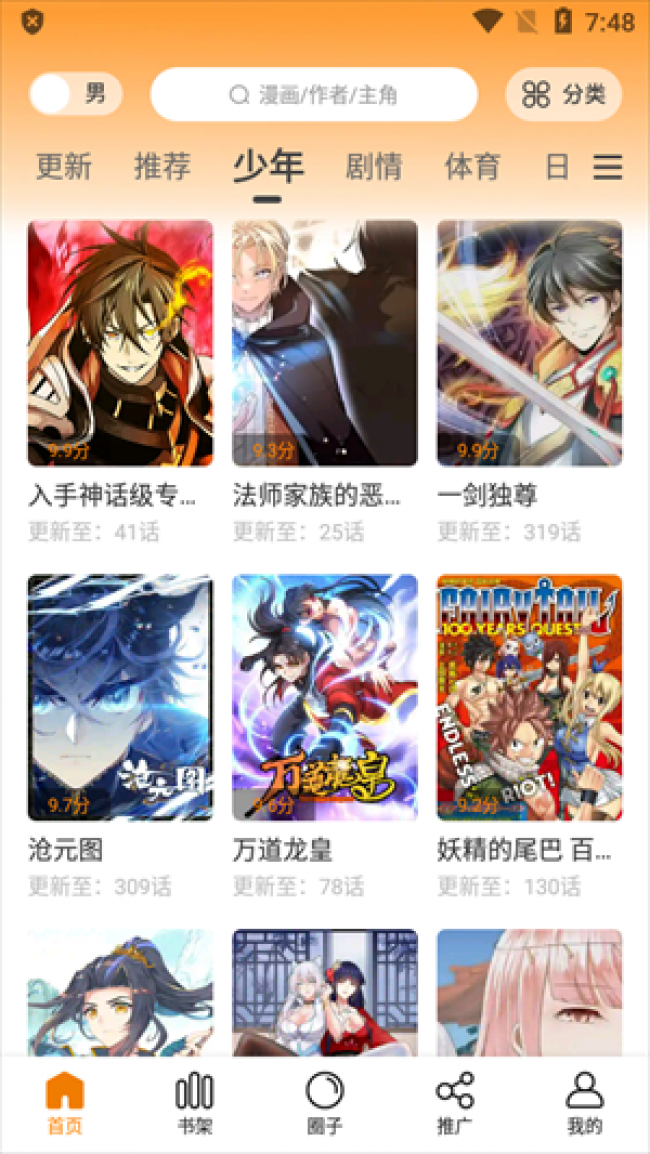This screenshot has width=650, height=1154.
Task: Switch to the 推荐 tab
Action: [162, 167]
